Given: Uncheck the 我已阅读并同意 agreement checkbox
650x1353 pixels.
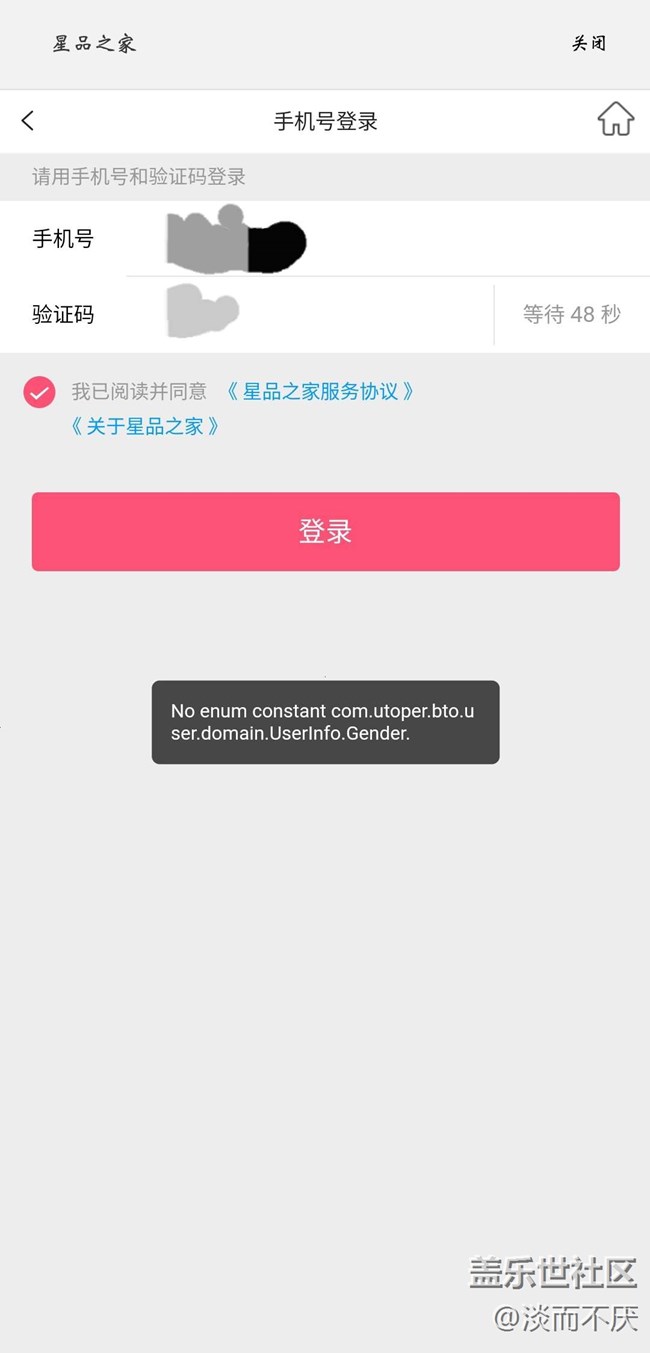Looking at the screenshot, I should tap(39, 392).
